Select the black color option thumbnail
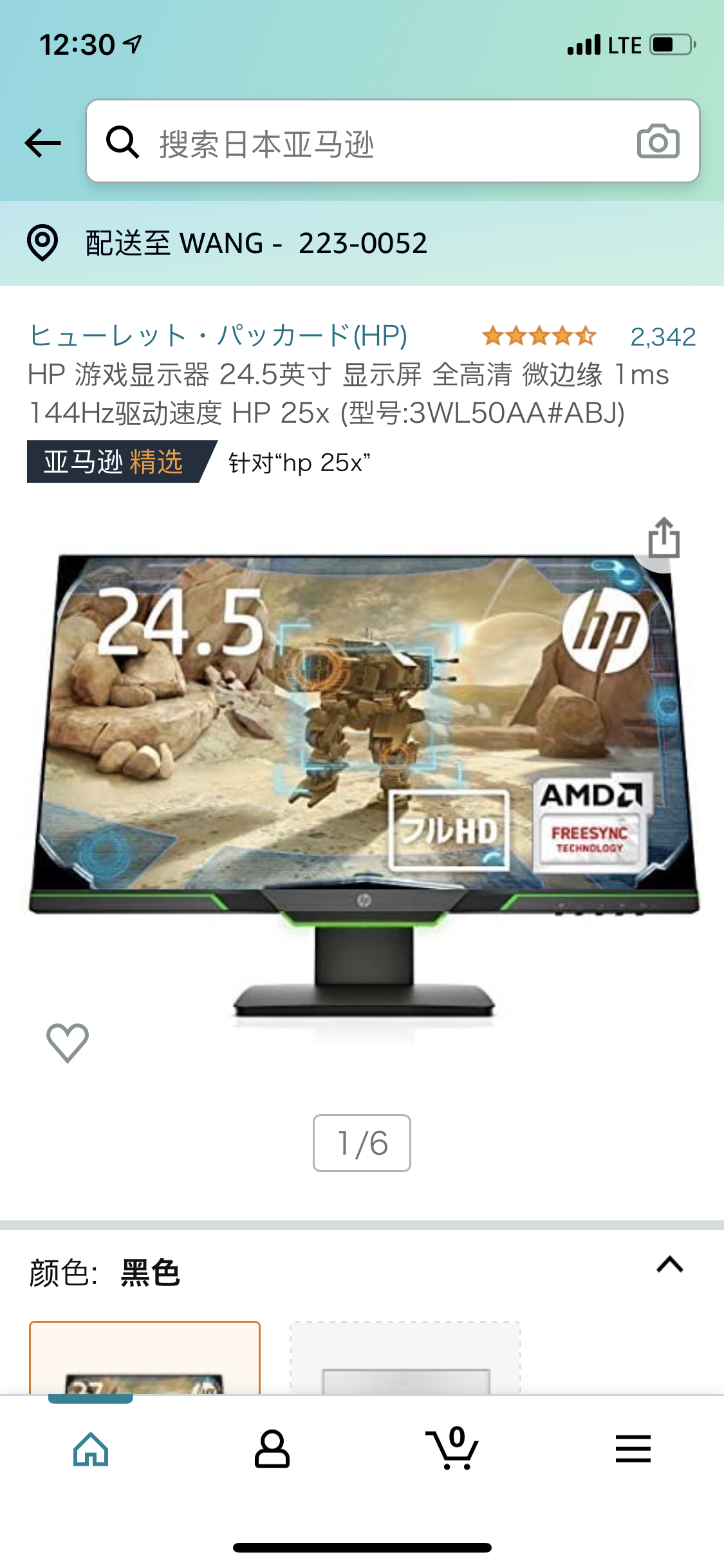Viewport: 724px width, 1568px height. click(145, 1358)
